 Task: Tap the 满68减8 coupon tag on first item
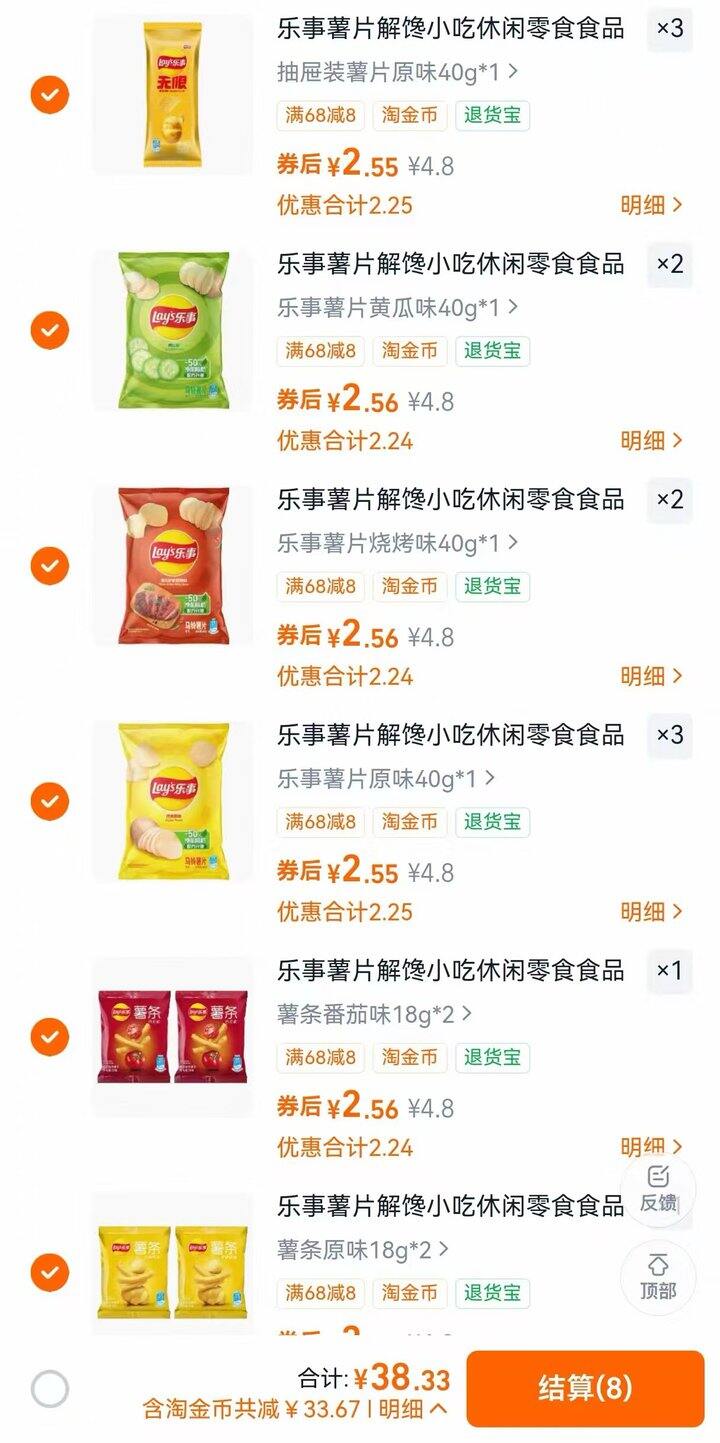click(x=320, y=115)
